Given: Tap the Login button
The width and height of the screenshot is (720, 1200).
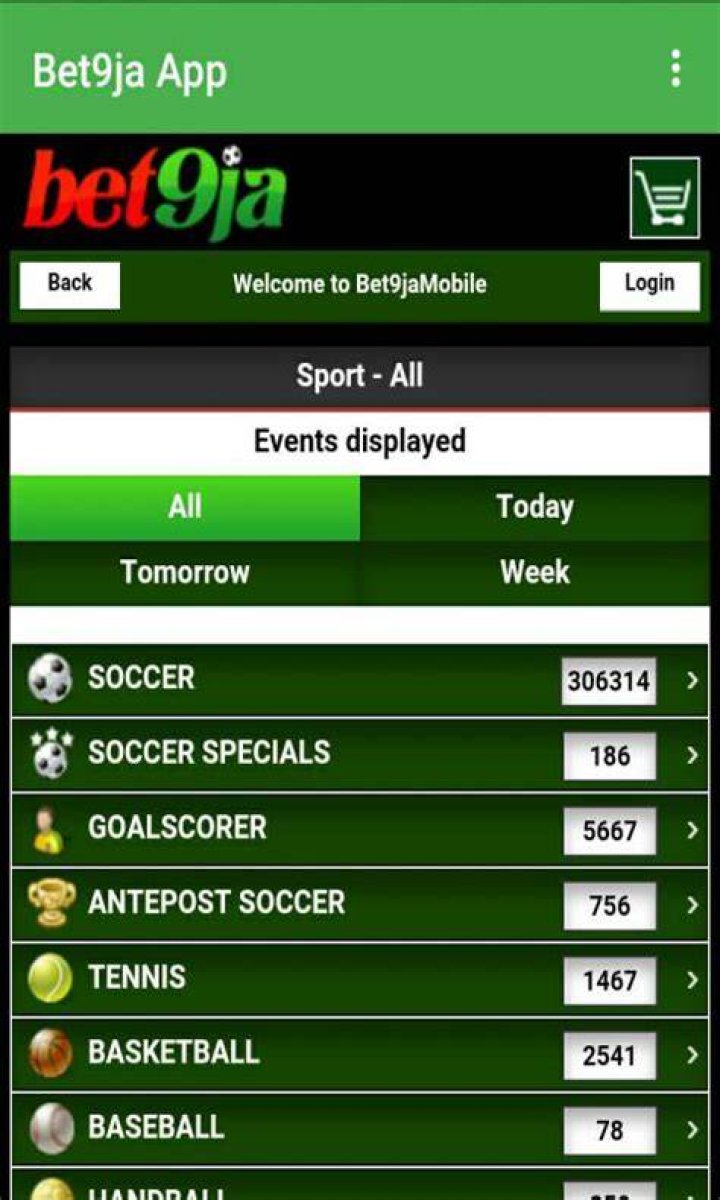Looking at the screenshot, I should click(650, 285).
